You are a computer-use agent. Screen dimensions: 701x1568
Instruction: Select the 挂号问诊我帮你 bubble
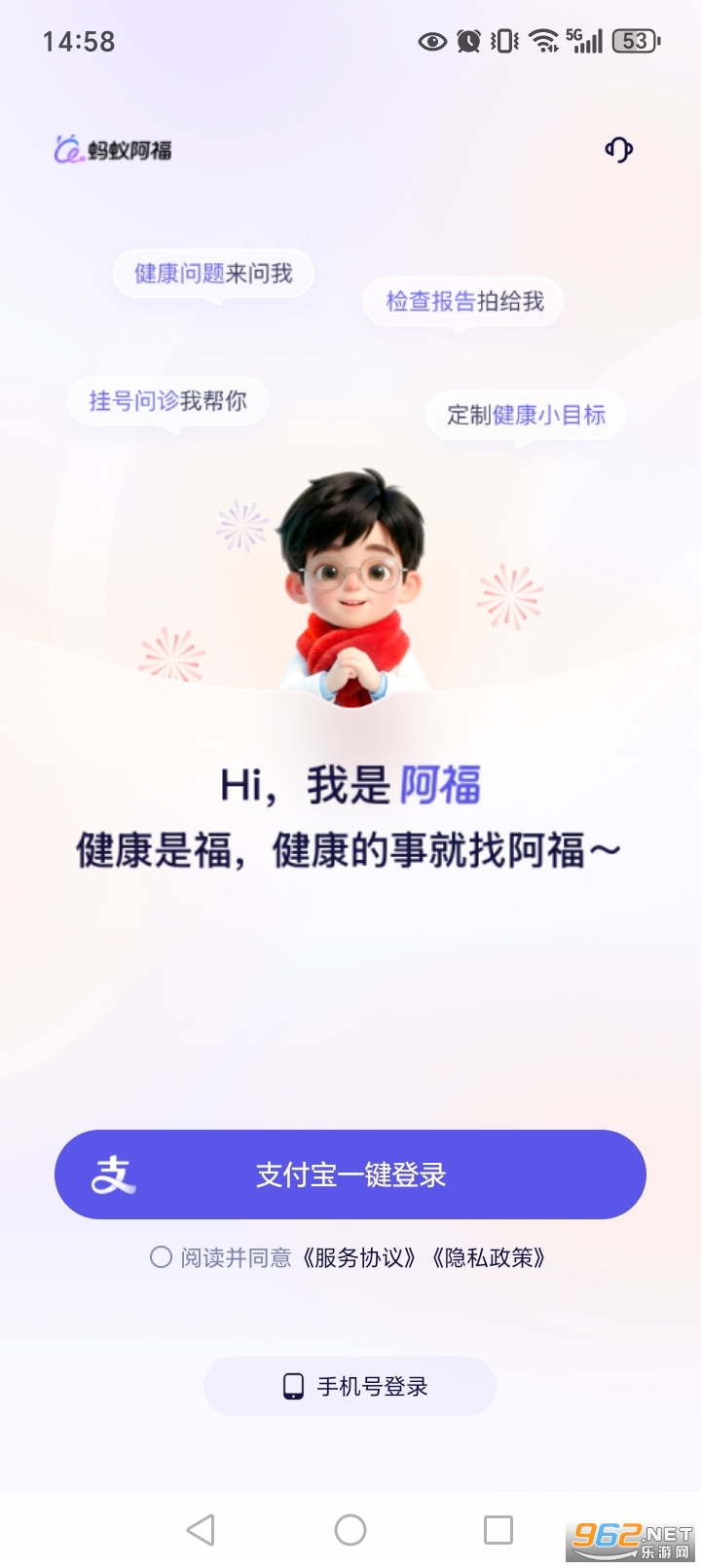point(168,400)
